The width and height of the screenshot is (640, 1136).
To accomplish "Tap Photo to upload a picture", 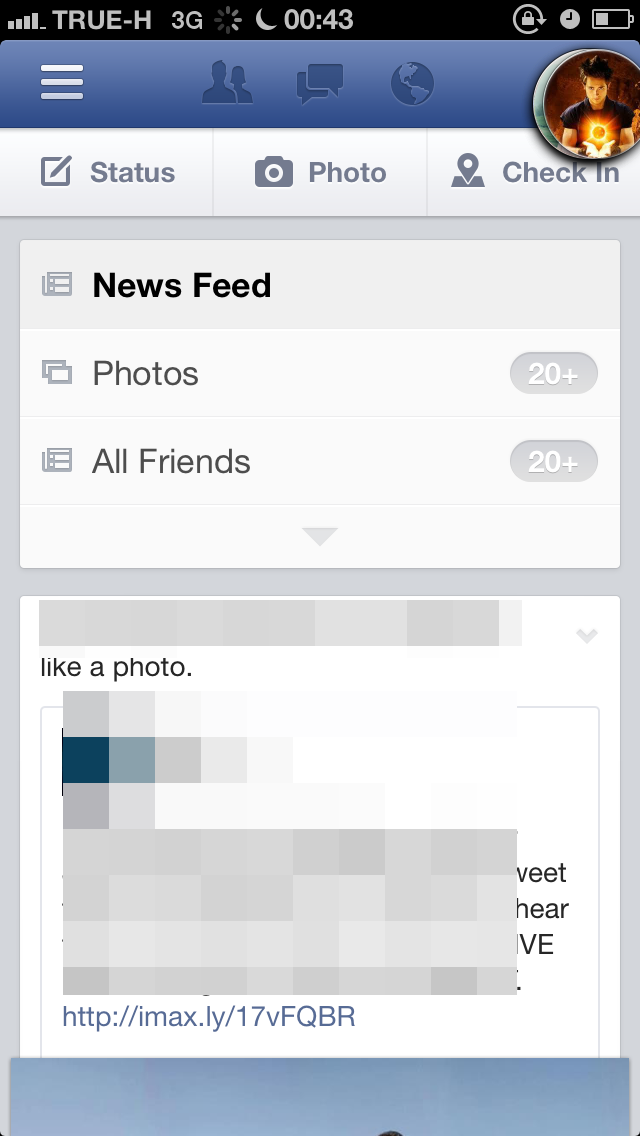I will coord(320,172).
